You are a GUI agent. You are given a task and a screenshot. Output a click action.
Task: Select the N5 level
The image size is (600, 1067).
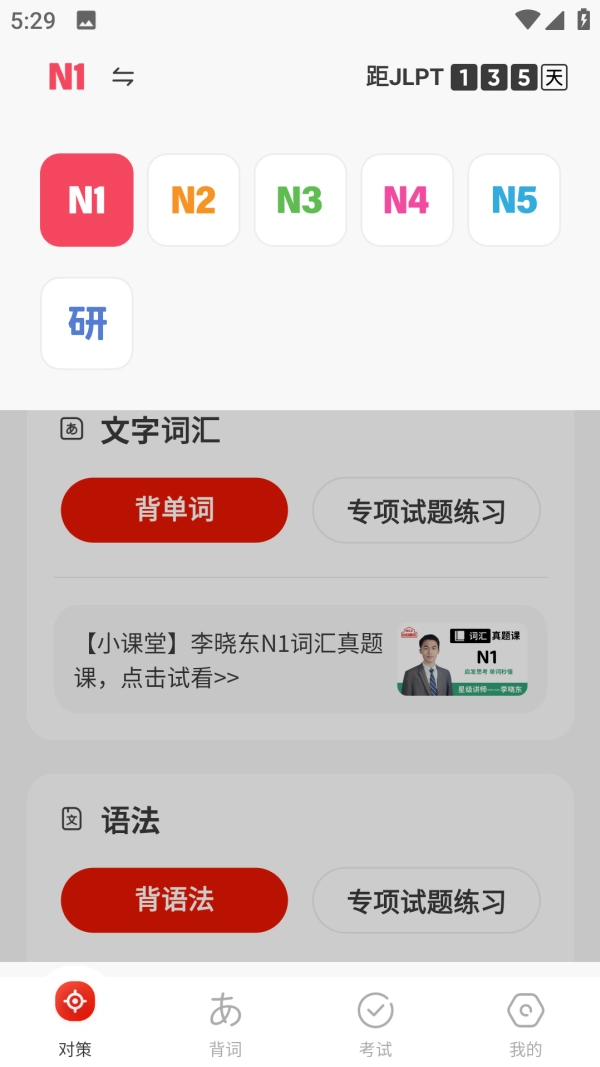[x=514, y=200]
